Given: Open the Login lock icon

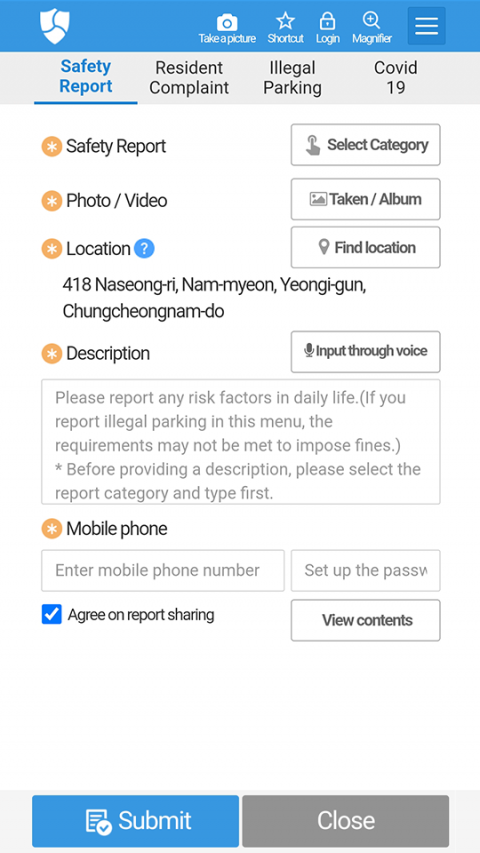Looking at the screenshot, I should (327, 22).
